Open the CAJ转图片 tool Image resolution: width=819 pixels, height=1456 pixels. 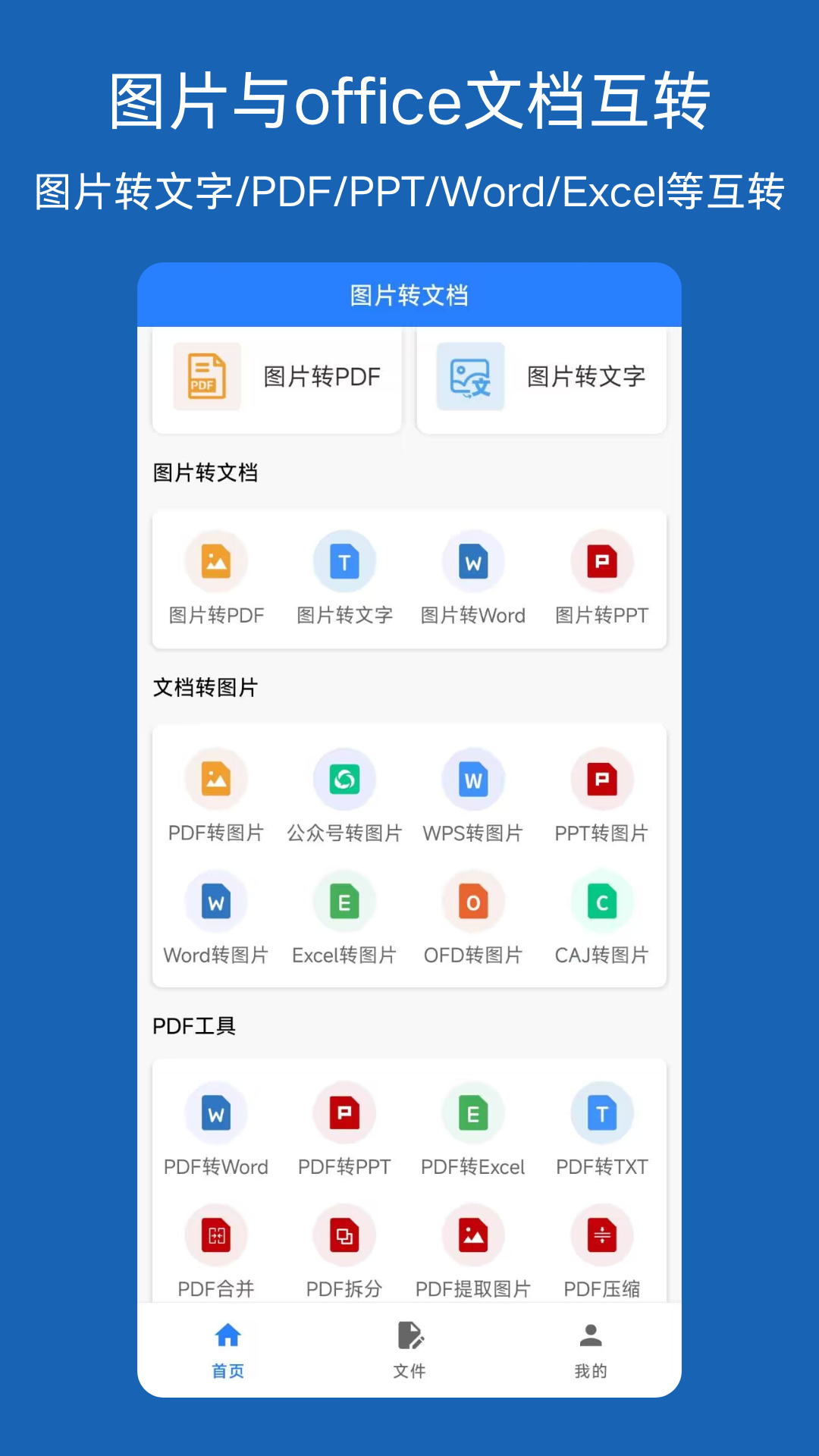point(601,901)
